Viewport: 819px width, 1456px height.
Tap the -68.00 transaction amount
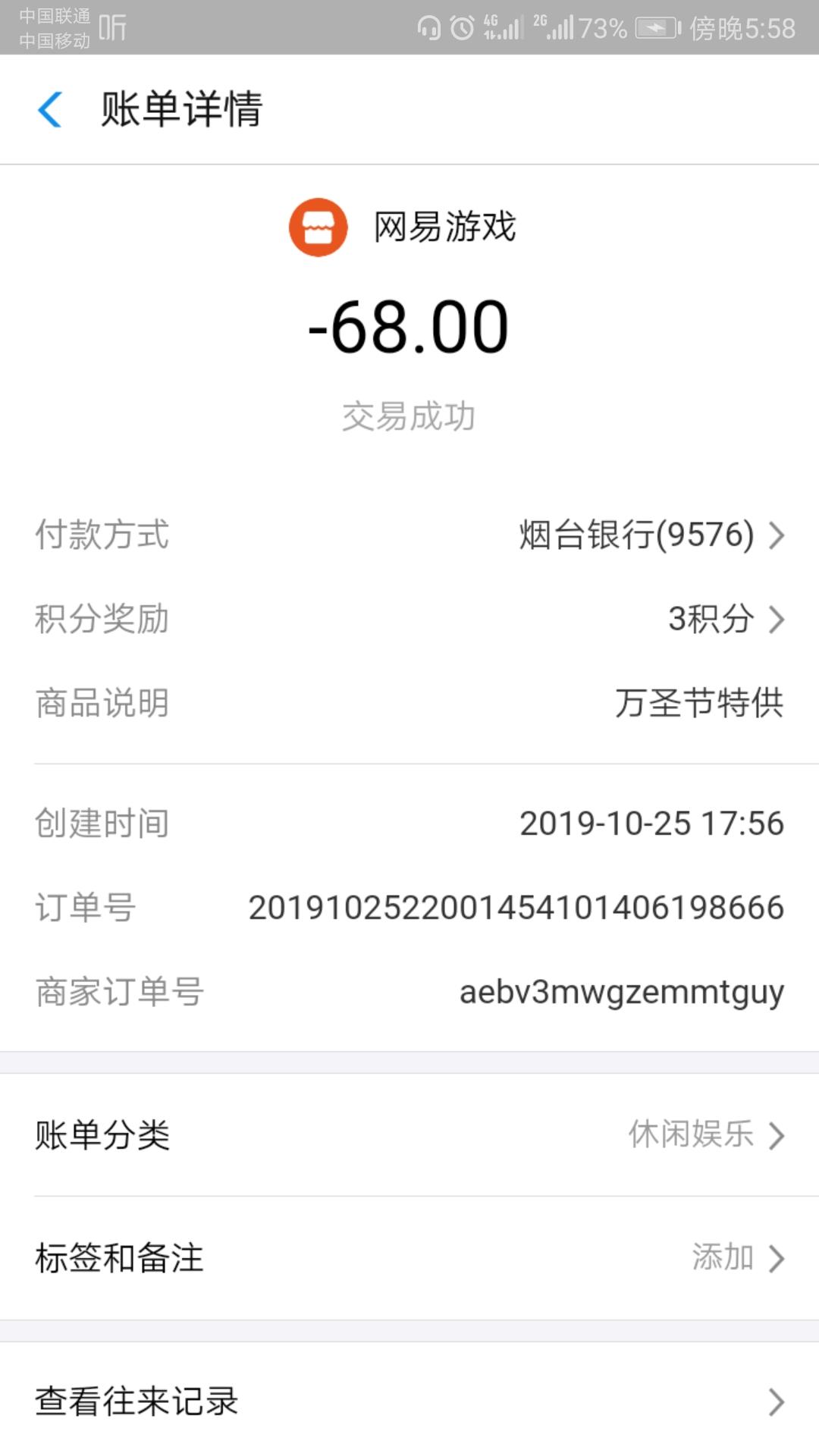point(409,326)
